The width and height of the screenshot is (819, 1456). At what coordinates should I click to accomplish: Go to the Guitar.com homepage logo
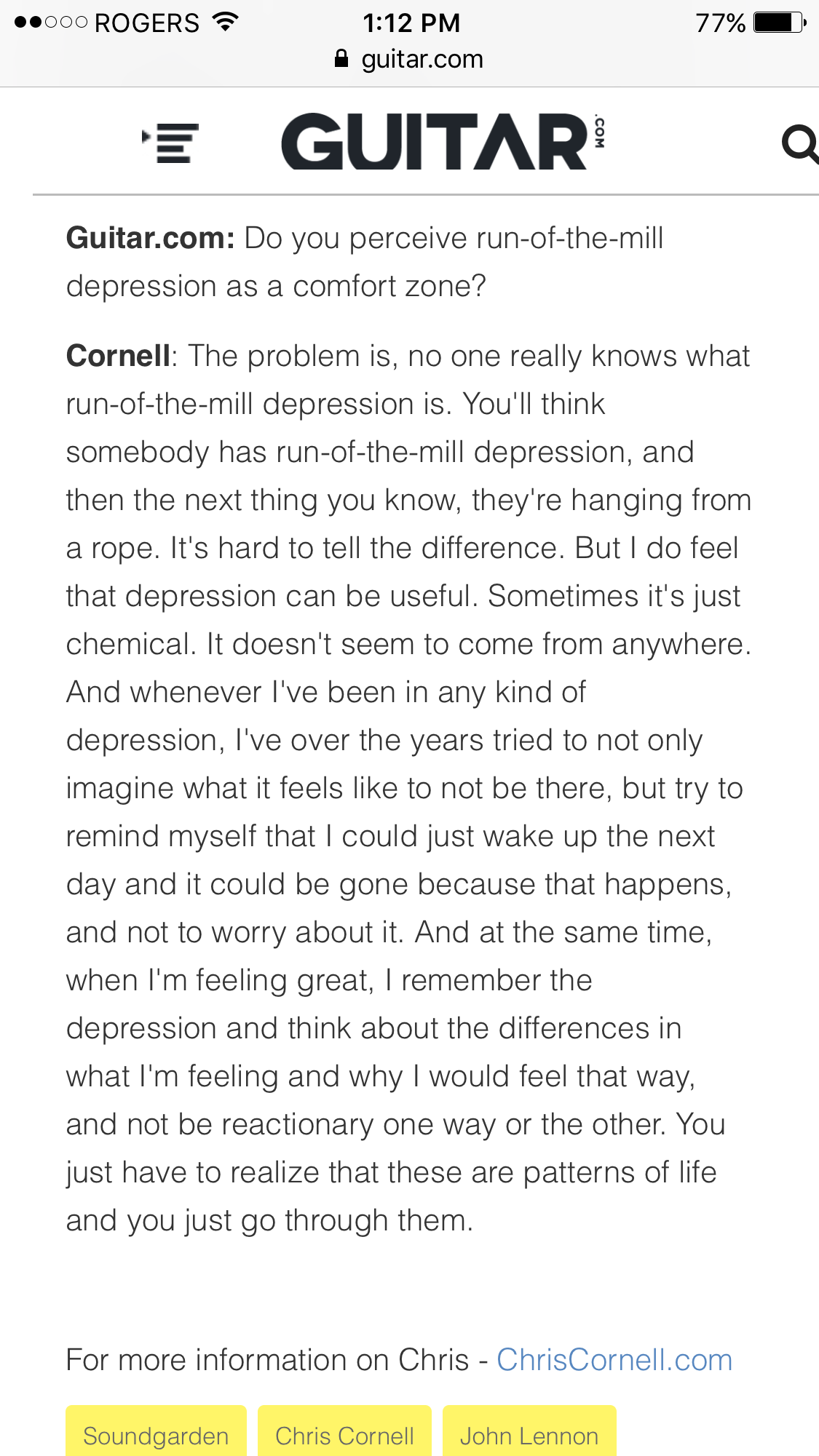[x=443, y=141]
